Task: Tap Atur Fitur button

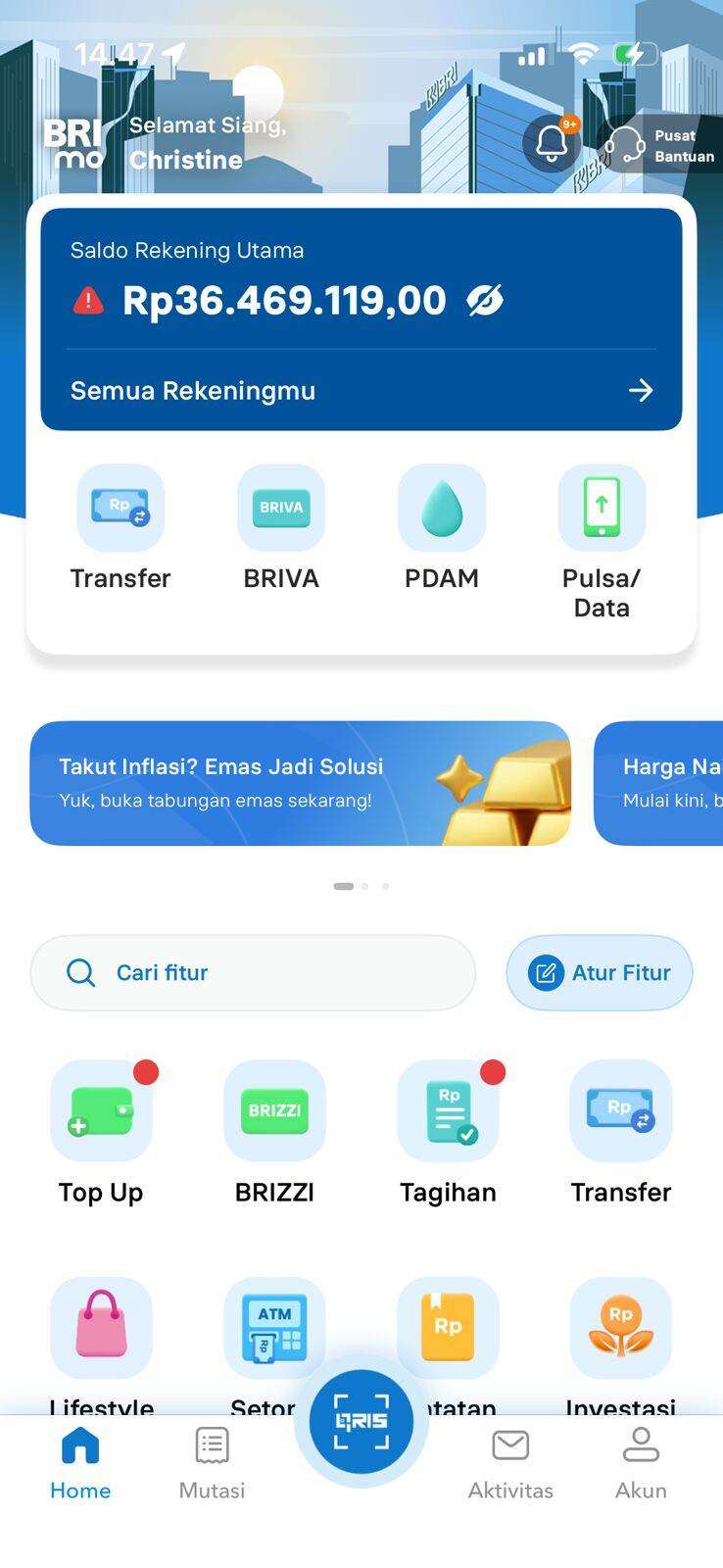Action: coord(600,972)
